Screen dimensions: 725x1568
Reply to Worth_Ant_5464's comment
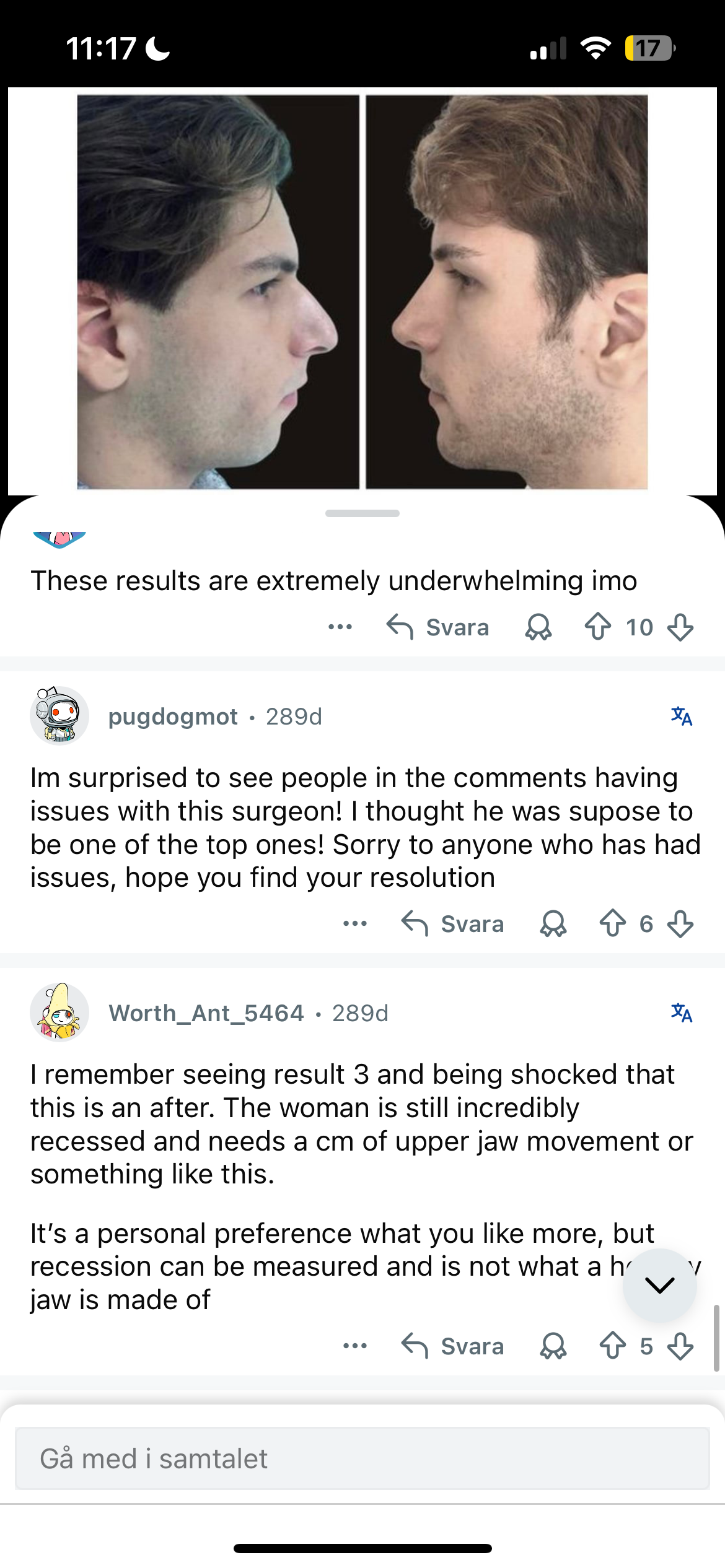coord(453,1346)
